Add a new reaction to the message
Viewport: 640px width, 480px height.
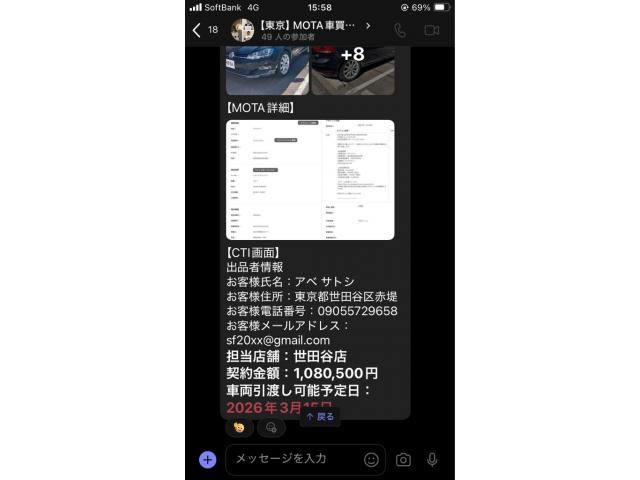[x=271, y=428]
